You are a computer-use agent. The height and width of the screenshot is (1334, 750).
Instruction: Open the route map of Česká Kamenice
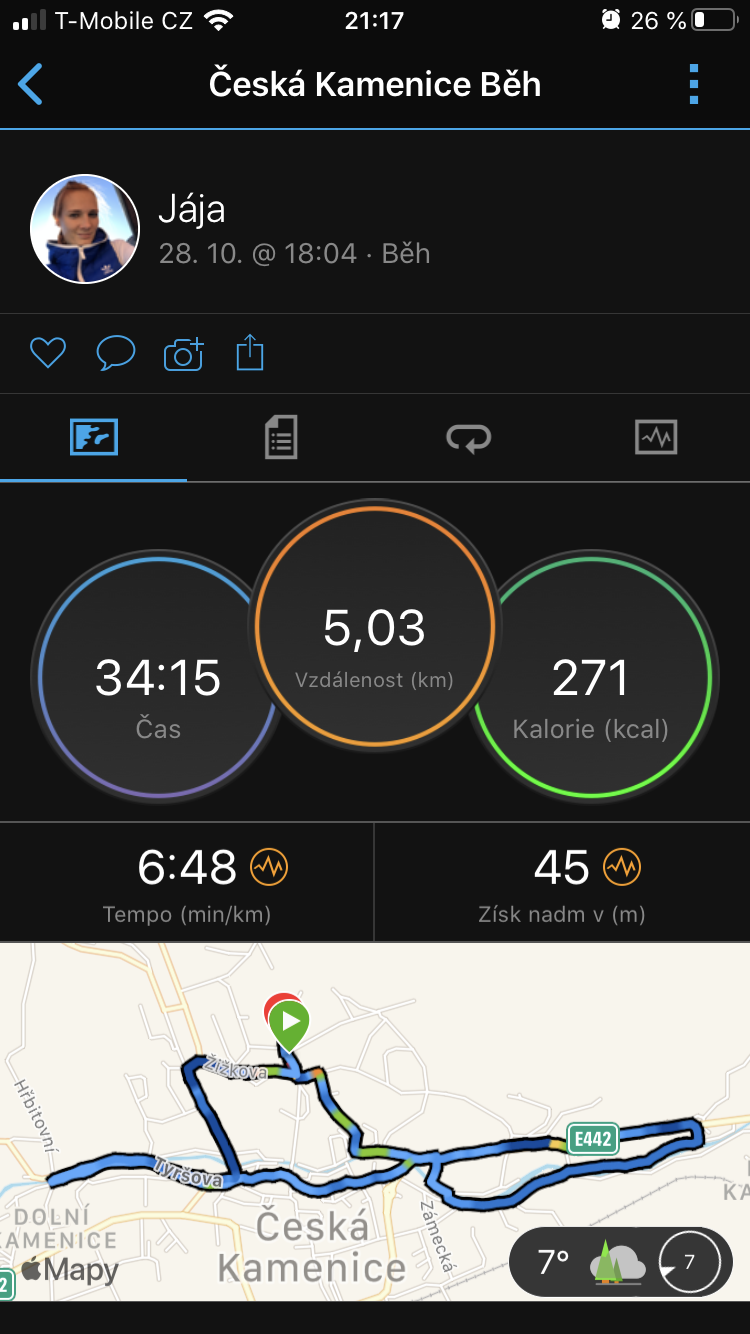click(375, 1120)
